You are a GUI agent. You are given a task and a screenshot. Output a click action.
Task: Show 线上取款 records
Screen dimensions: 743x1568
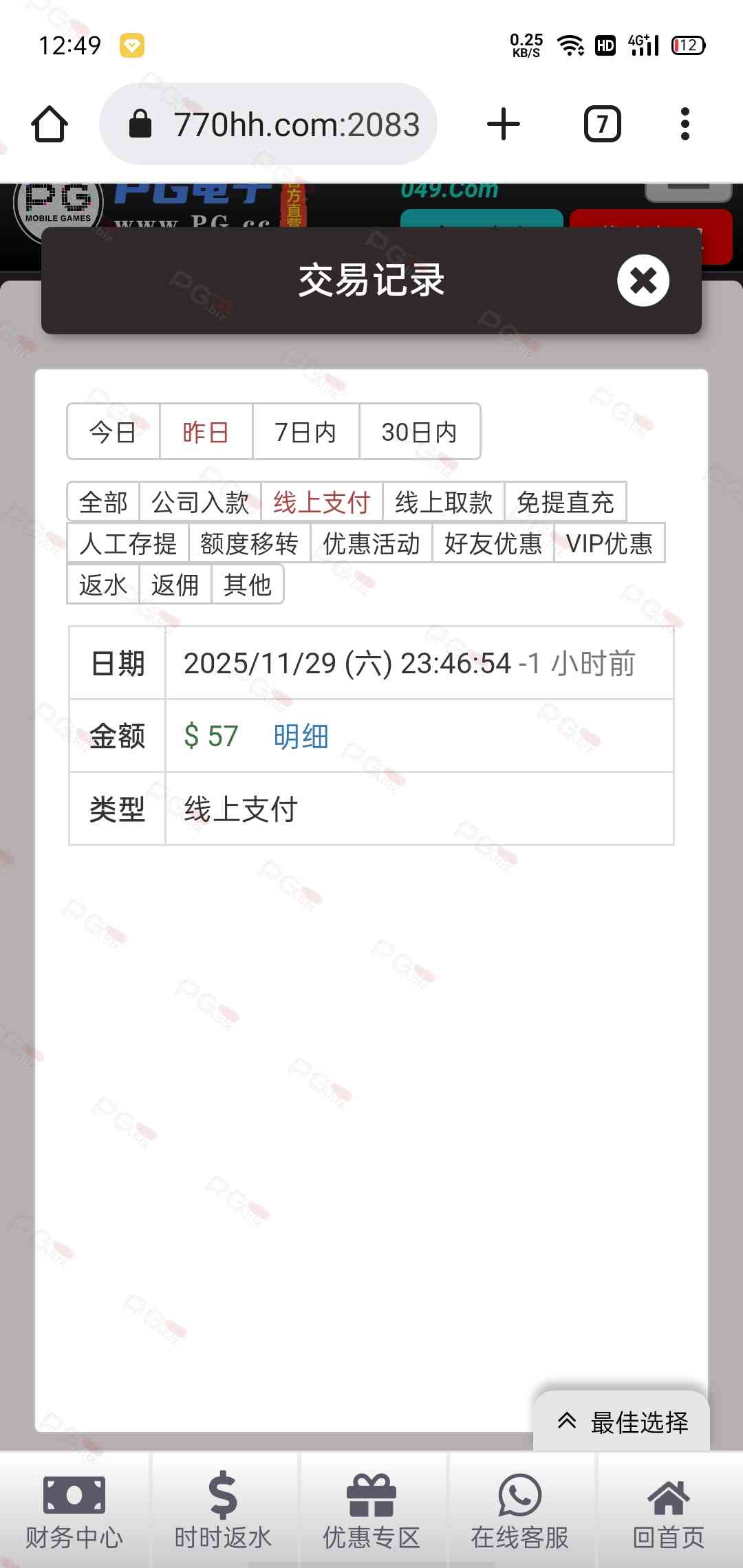(443, 502)
